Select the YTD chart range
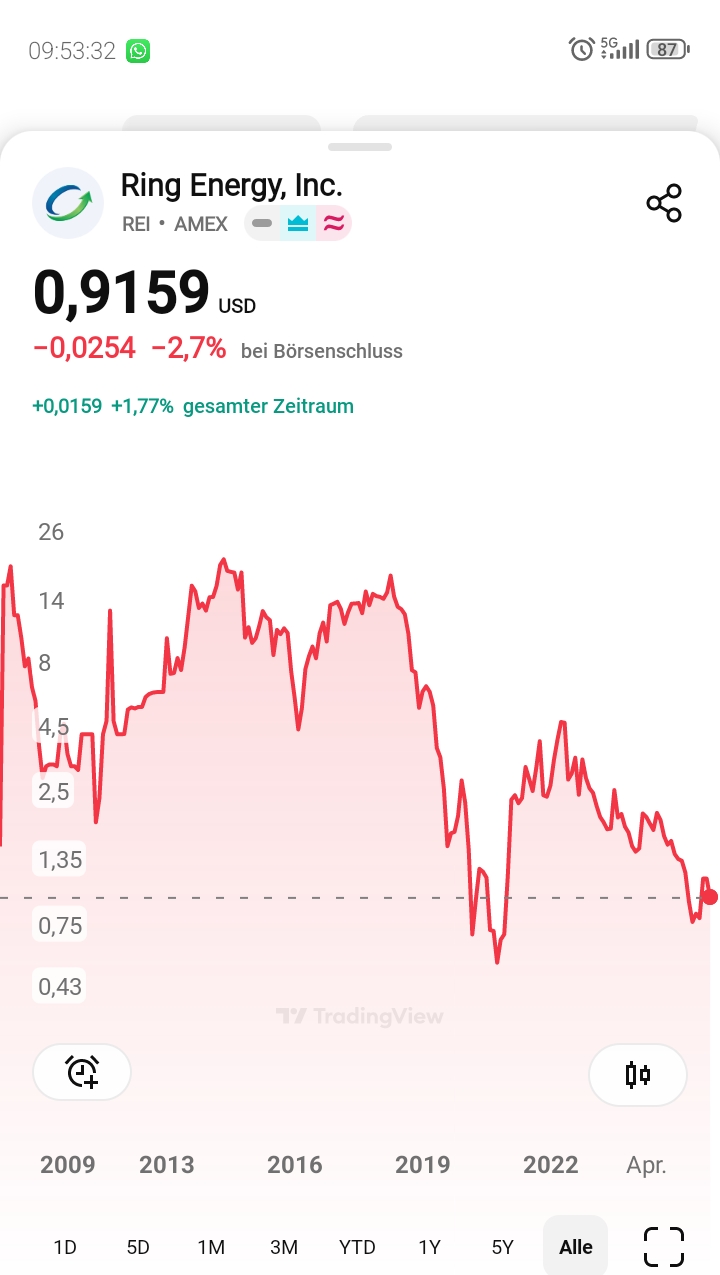This screenshot has width=720, height=1275. [357, 1247]
